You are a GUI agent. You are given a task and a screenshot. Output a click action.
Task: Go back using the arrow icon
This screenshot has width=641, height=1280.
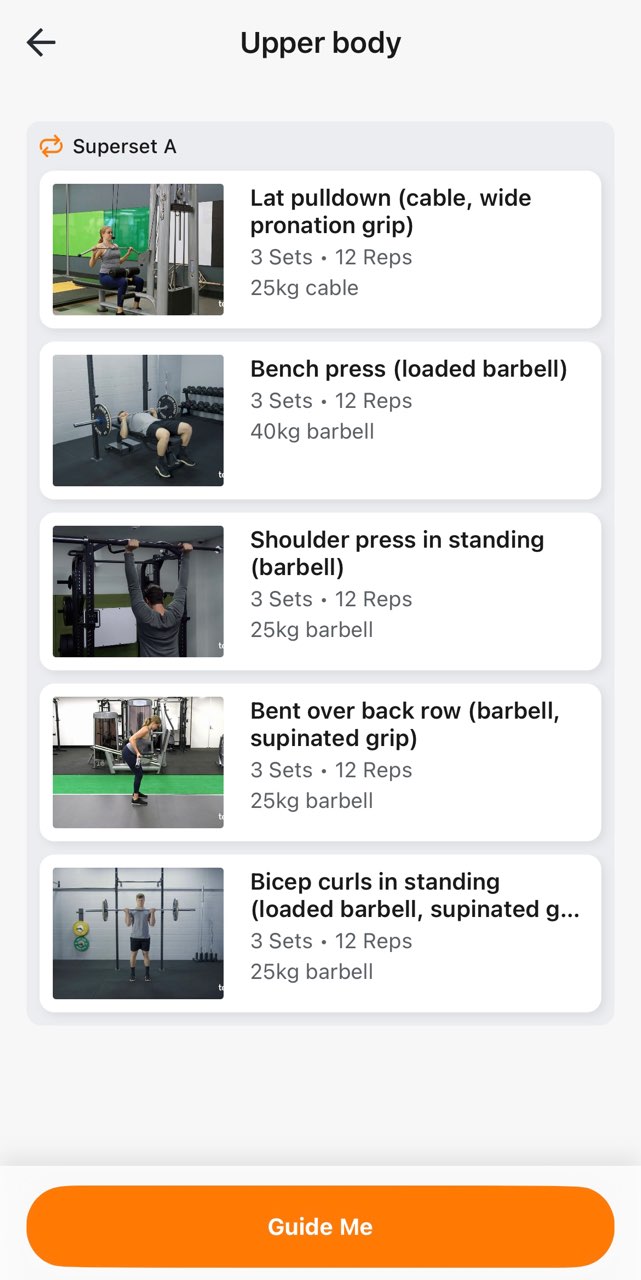pos(41,42)
